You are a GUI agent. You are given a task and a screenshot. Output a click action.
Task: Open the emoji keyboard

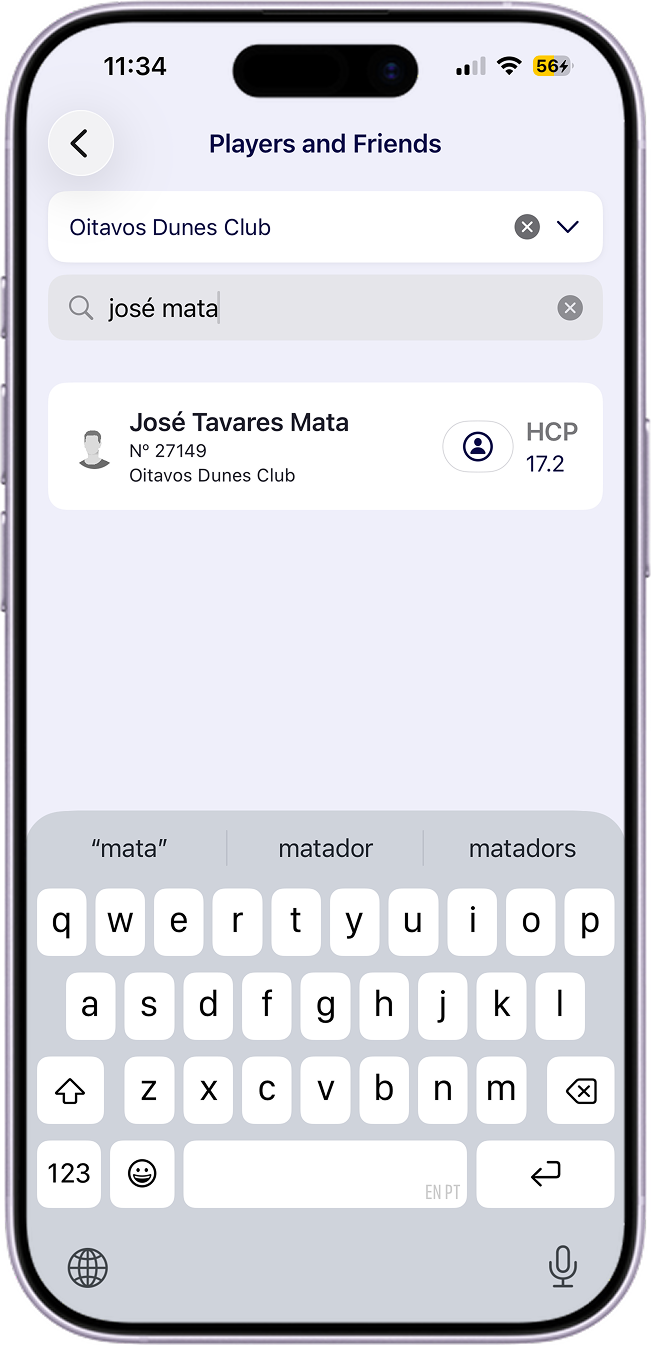[142, 1174]
